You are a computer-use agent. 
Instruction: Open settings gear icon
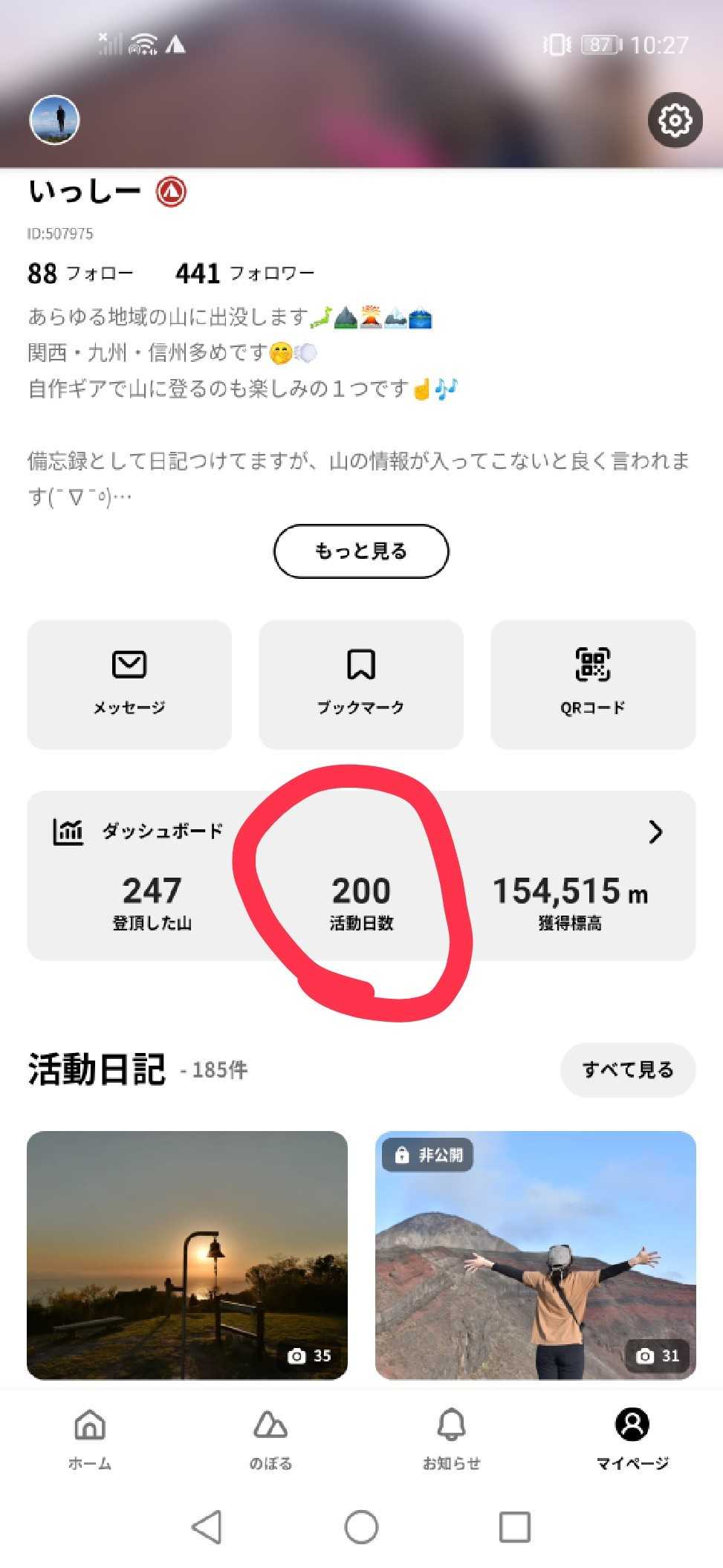click(675, 120)
